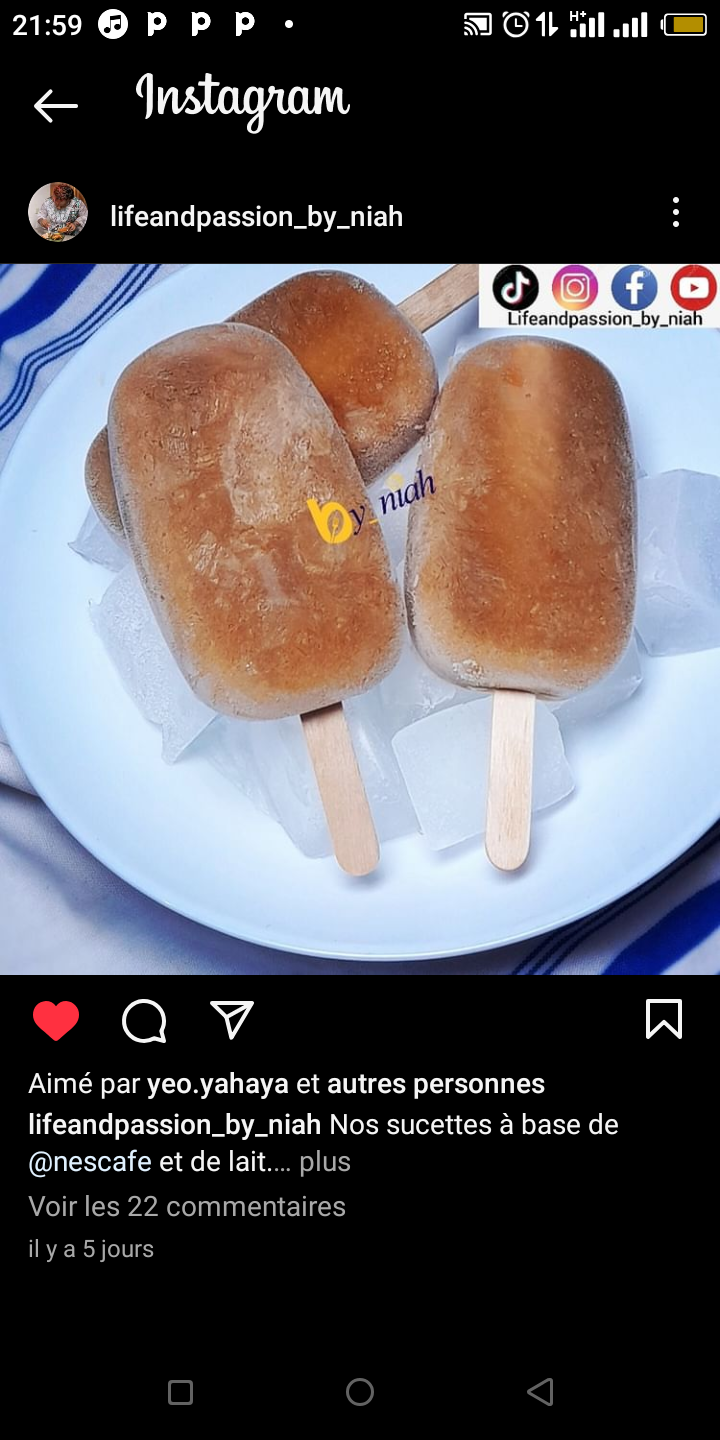Open the lifeandpassion_by_niah profile picture

click(58, 212)
